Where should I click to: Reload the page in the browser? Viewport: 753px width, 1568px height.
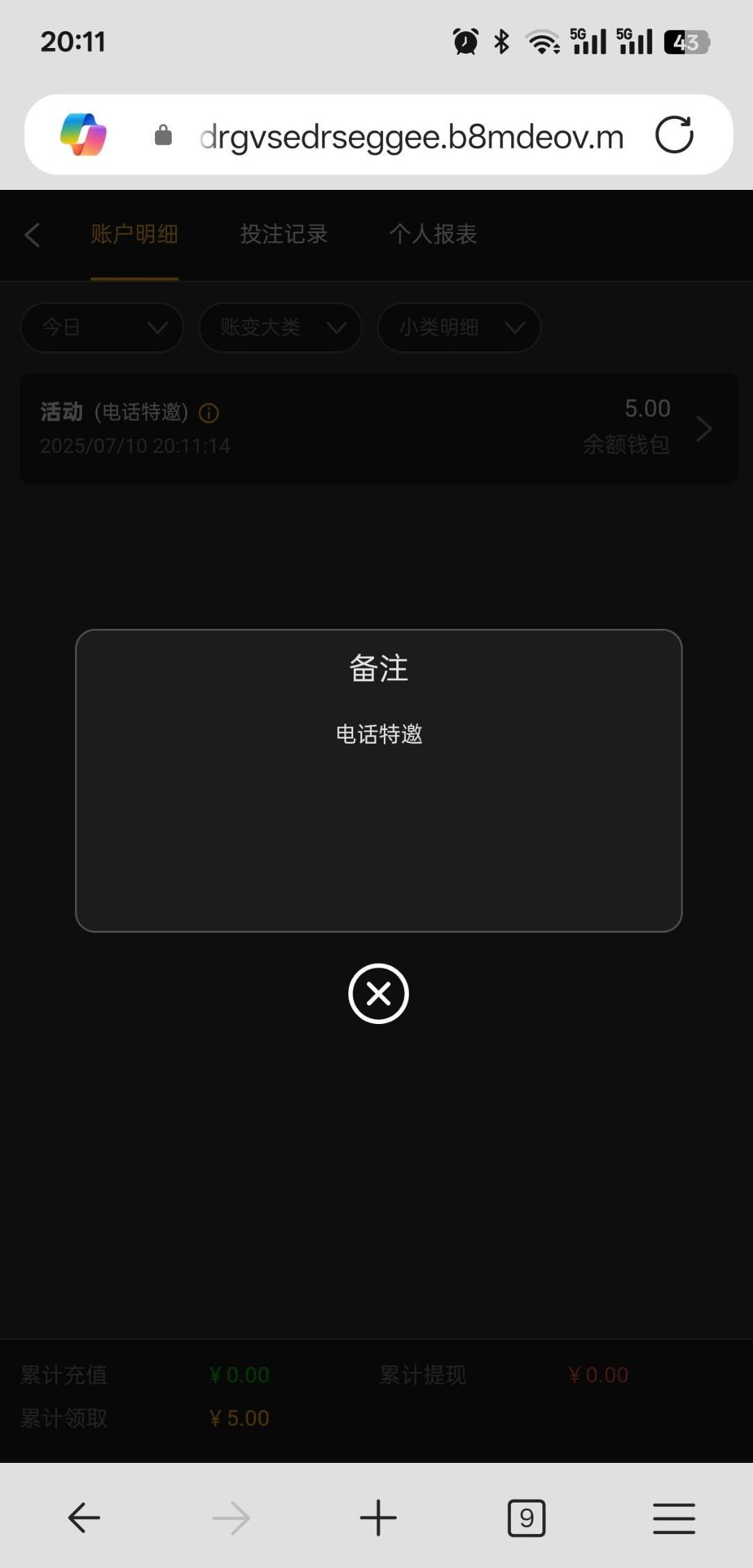(x=674, y=134)
